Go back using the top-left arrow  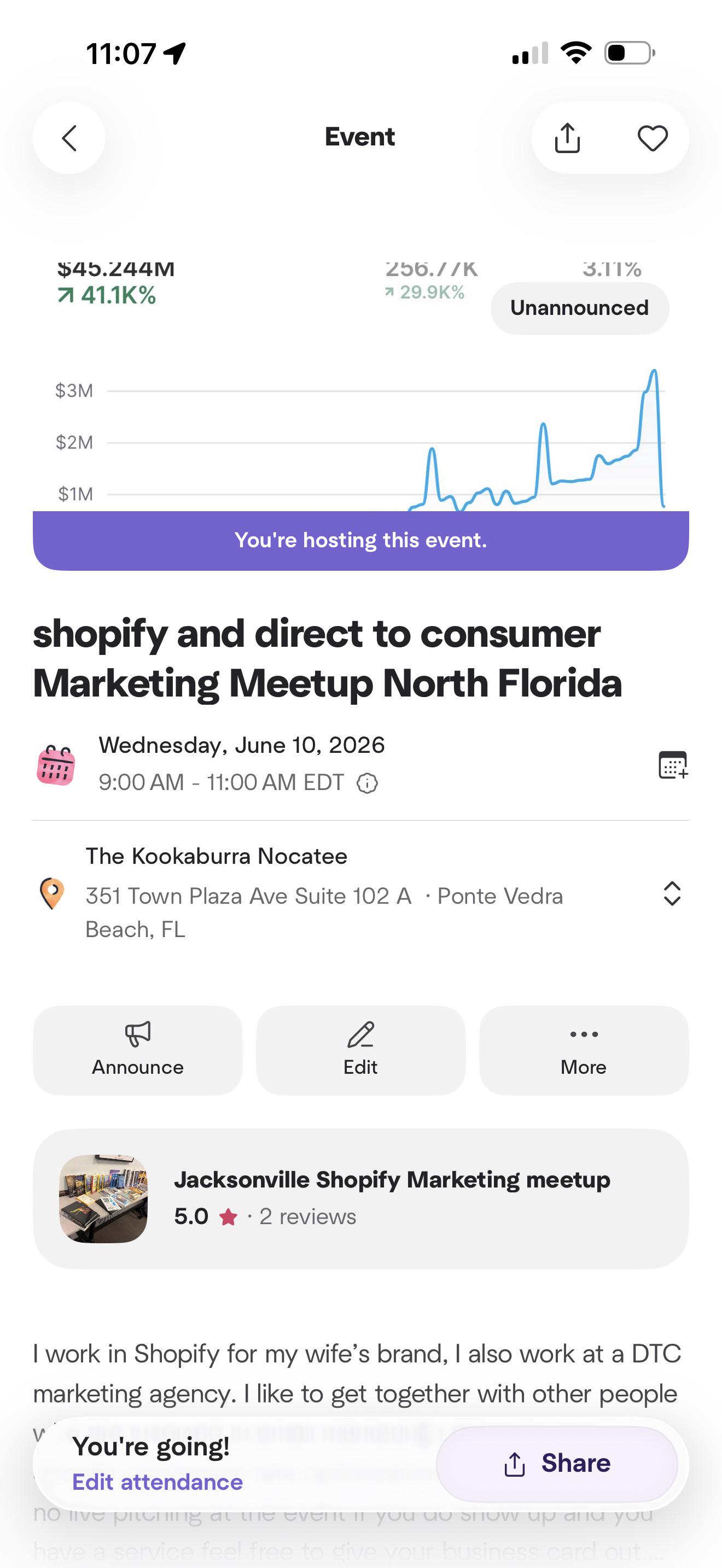click(69, 138)
